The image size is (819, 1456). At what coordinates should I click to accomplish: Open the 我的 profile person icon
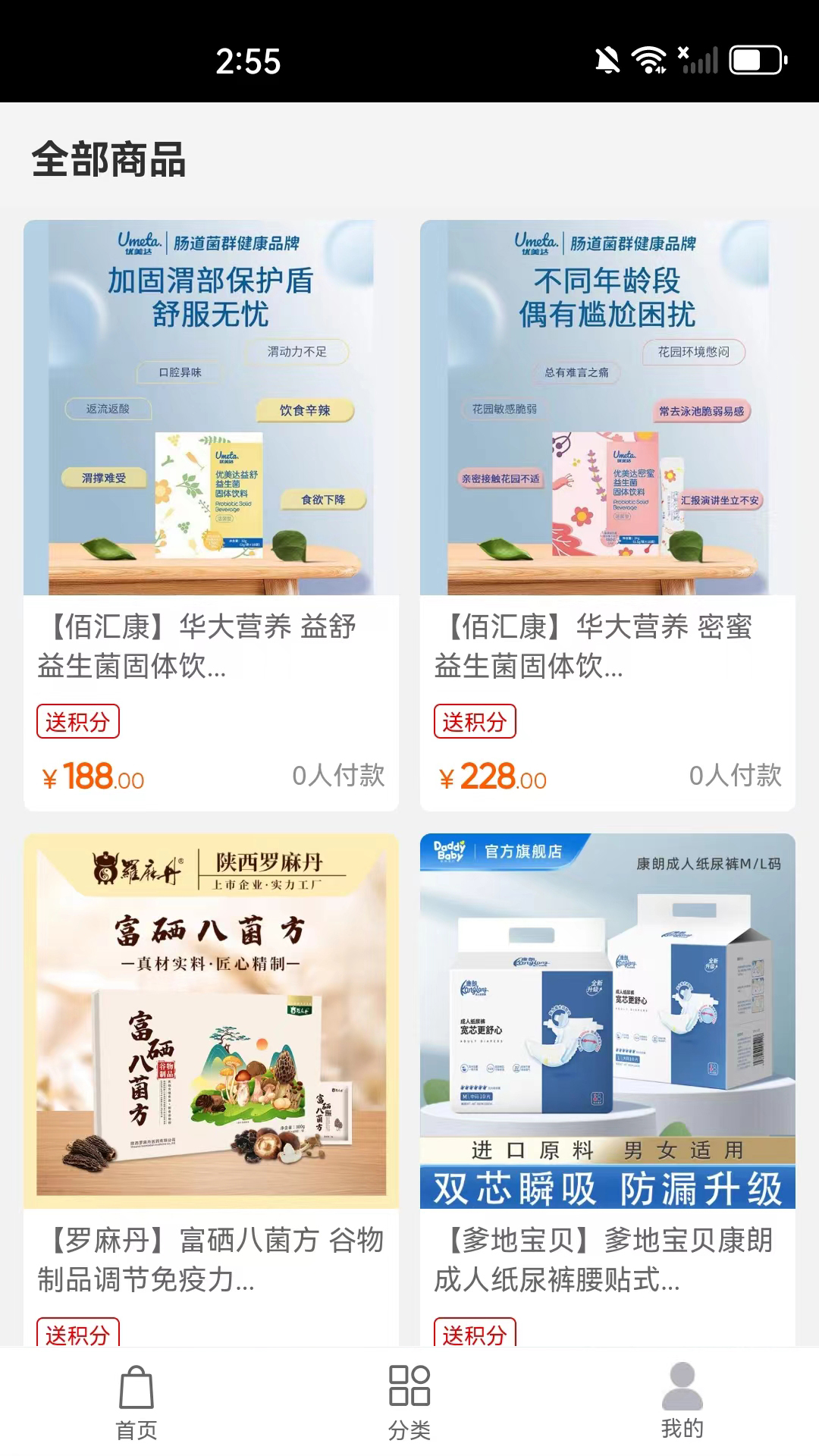[682, 1392]
